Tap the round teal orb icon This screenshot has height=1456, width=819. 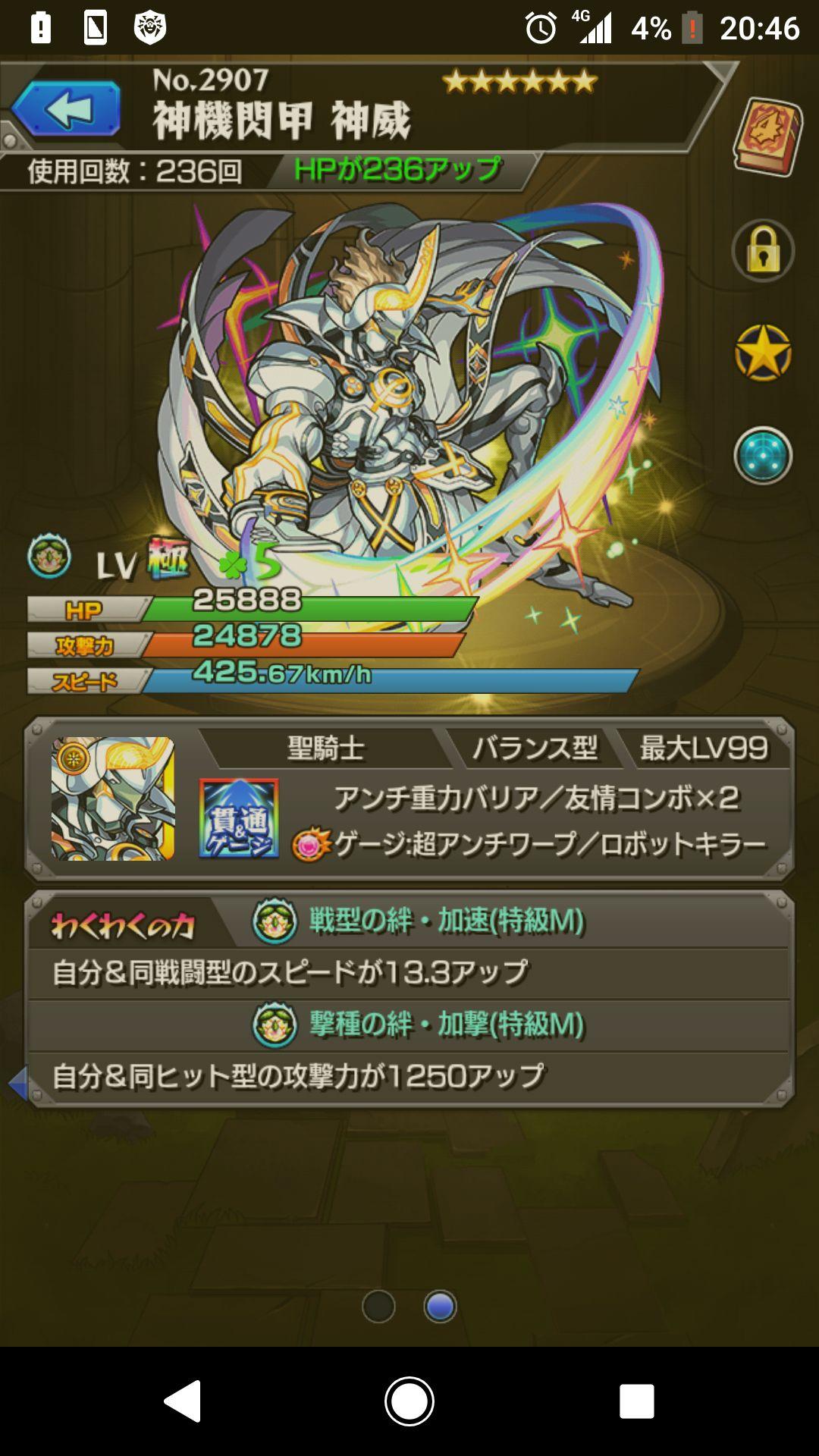(763, 455)
